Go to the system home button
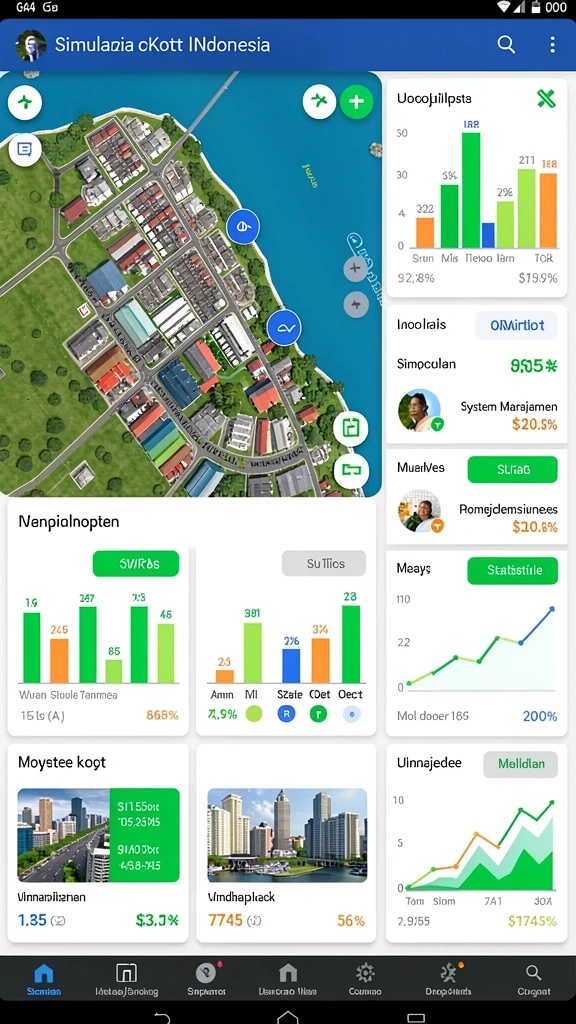 (287, 1016)
